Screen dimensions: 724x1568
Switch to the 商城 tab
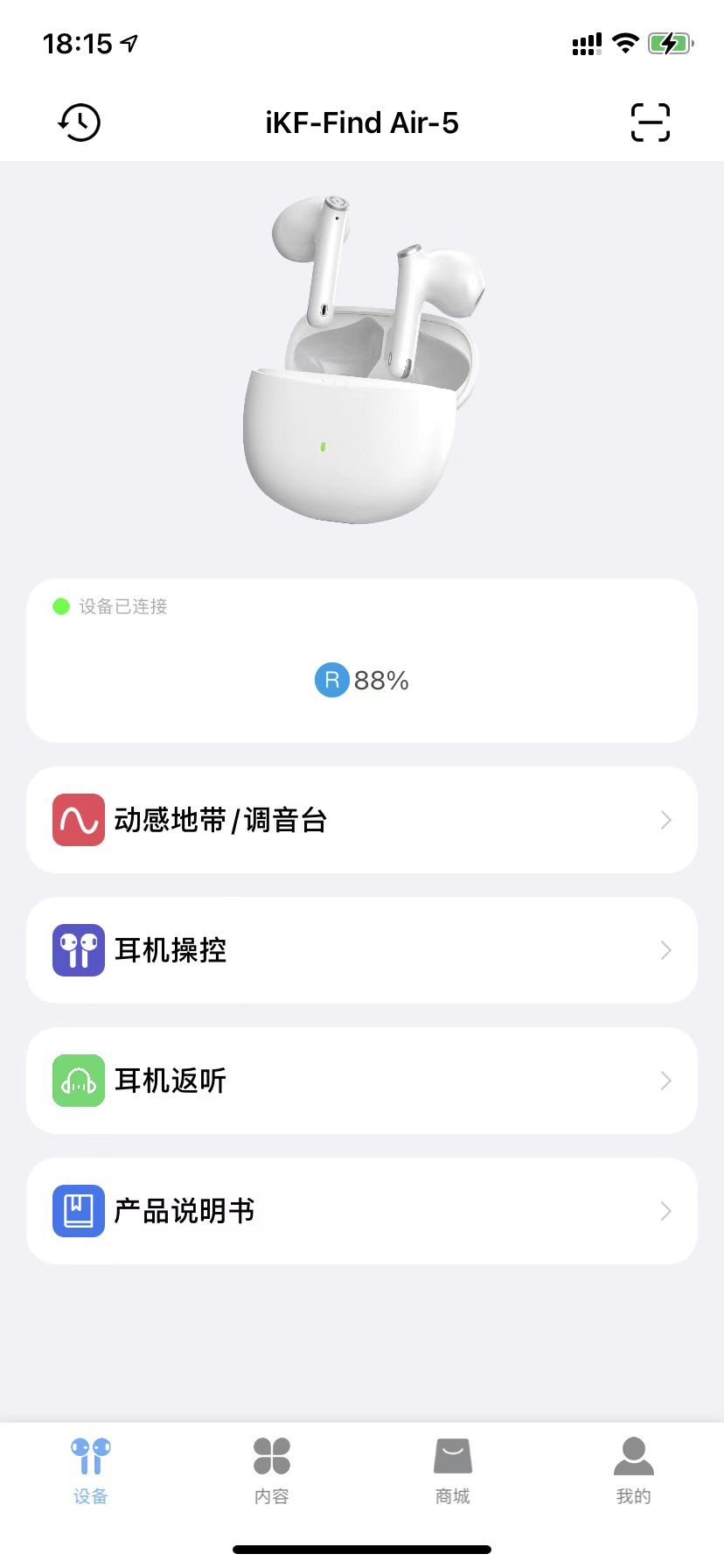point(453,1470)
